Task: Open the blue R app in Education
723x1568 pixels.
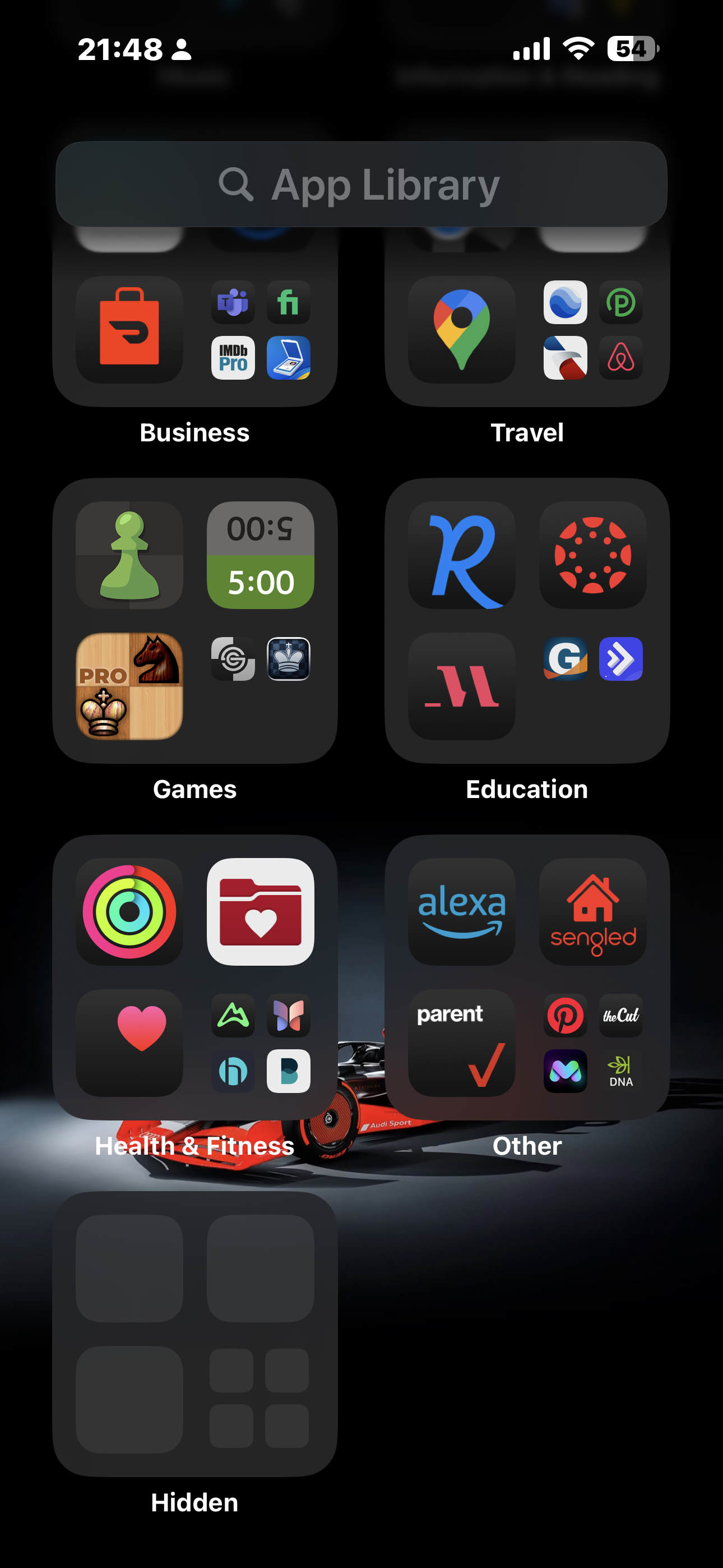Action: tap(461, 555)
